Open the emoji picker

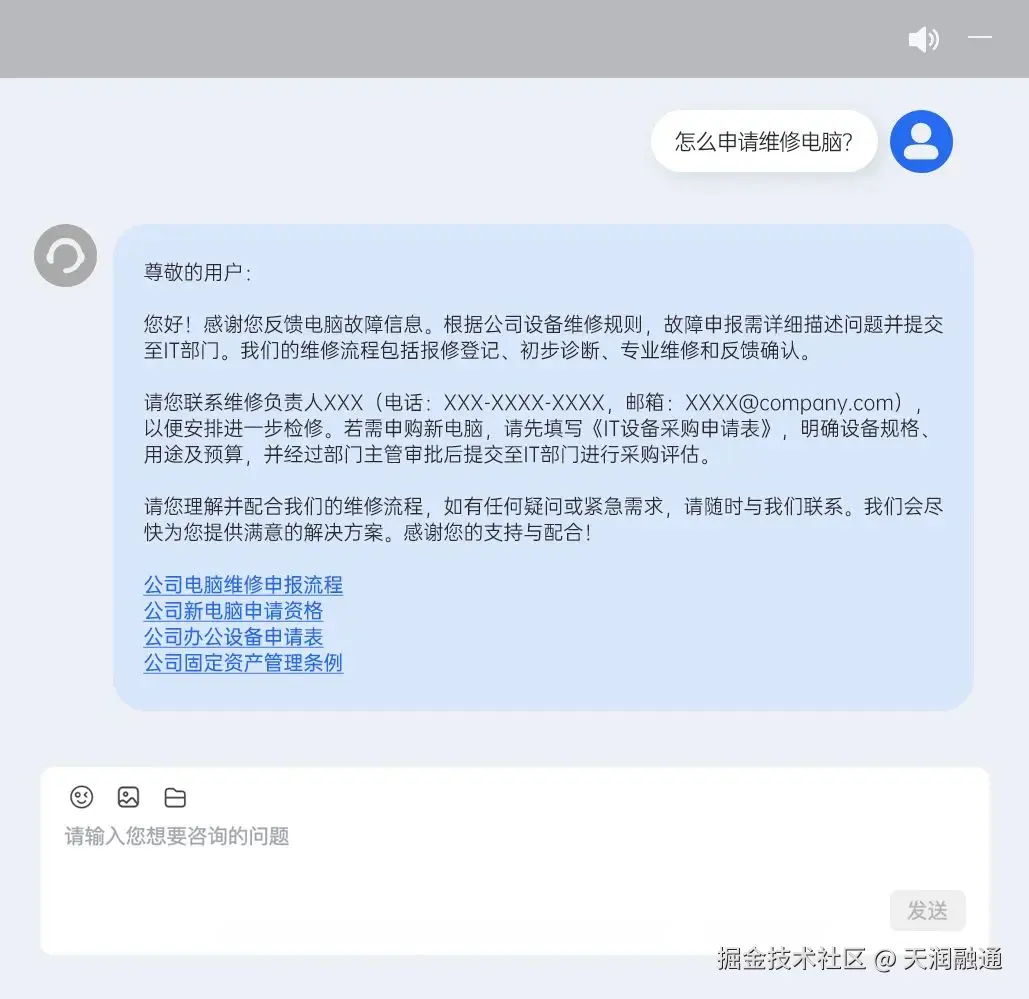tap(81, 797)
